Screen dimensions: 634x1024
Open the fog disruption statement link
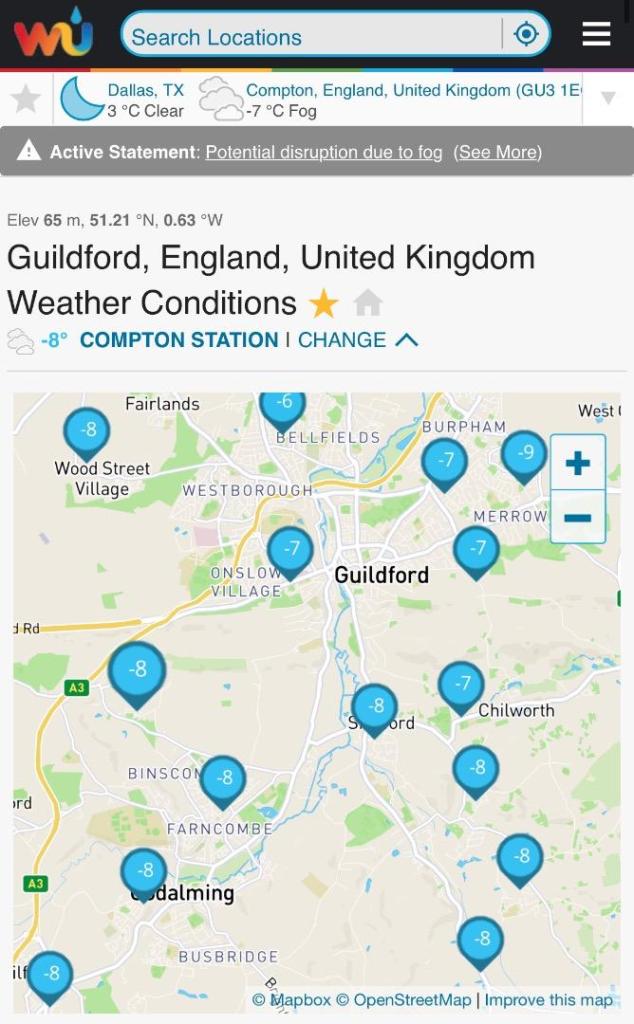pos(323,152)
